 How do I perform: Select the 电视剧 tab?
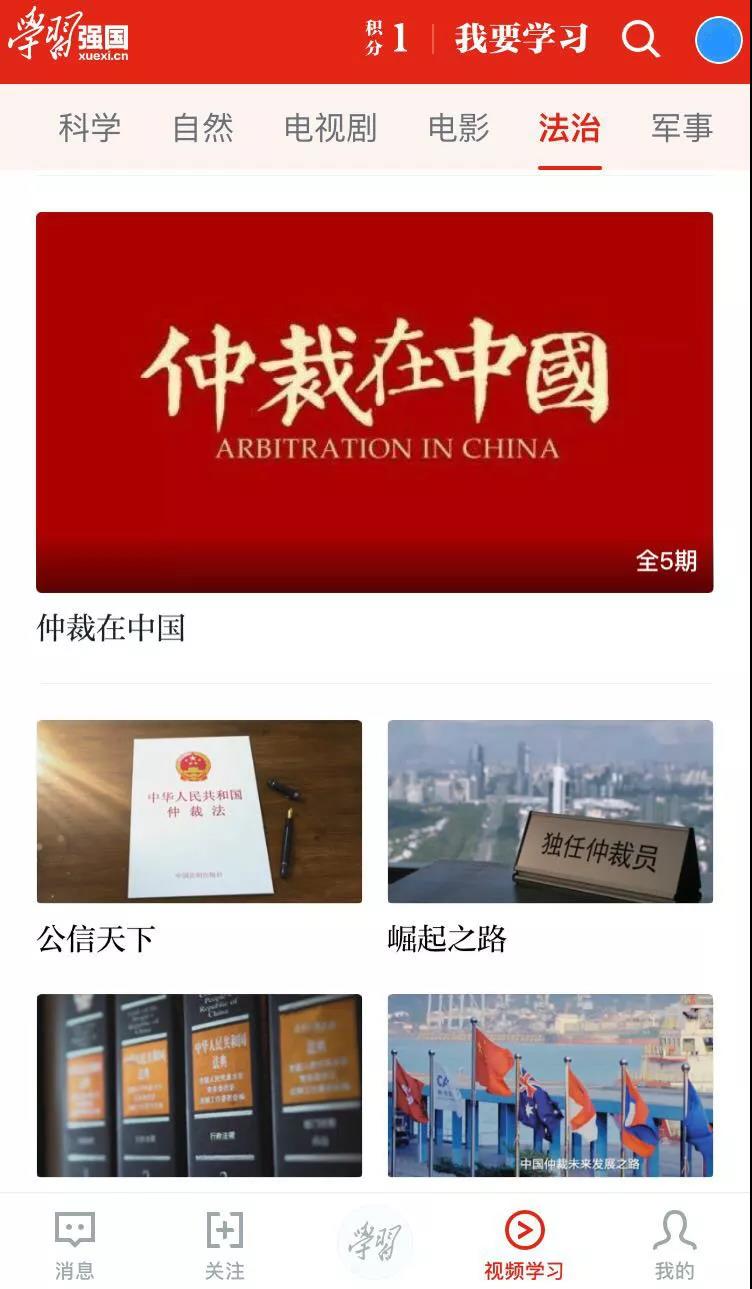[330, 128]
